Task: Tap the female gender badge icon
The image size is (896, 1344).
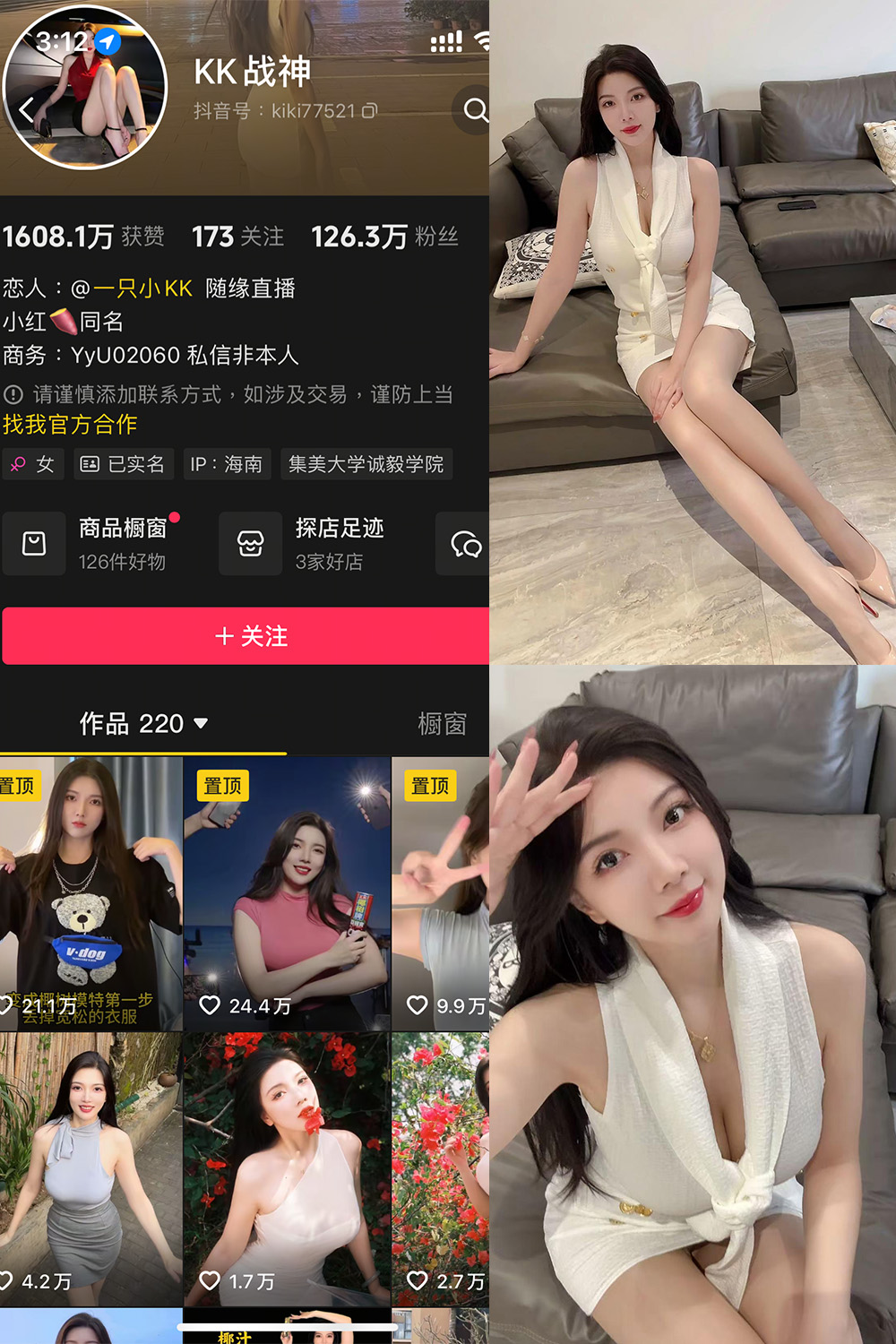Action: (x=32, y=464)
